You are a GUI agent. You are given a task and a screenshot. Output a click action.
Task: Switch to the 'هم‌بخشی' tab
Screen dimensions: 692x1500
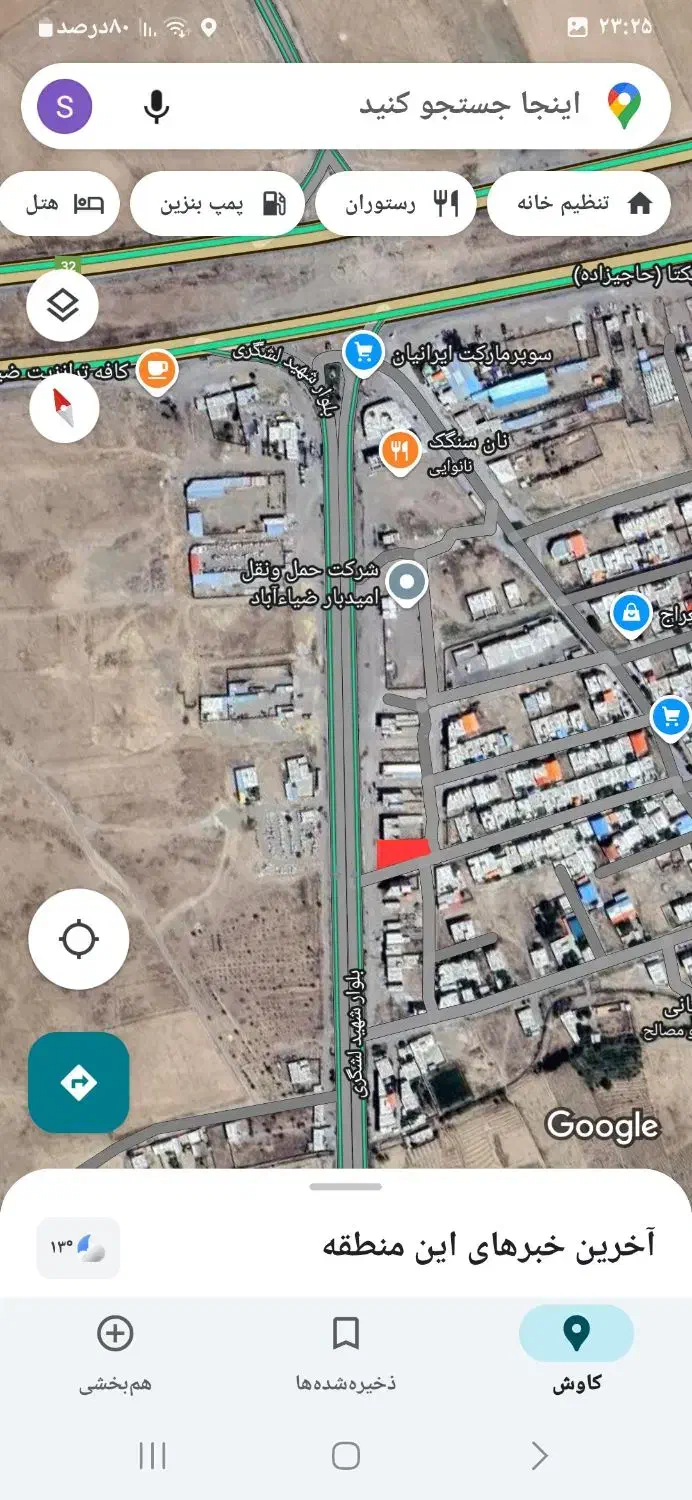(x=115, y=1354)
